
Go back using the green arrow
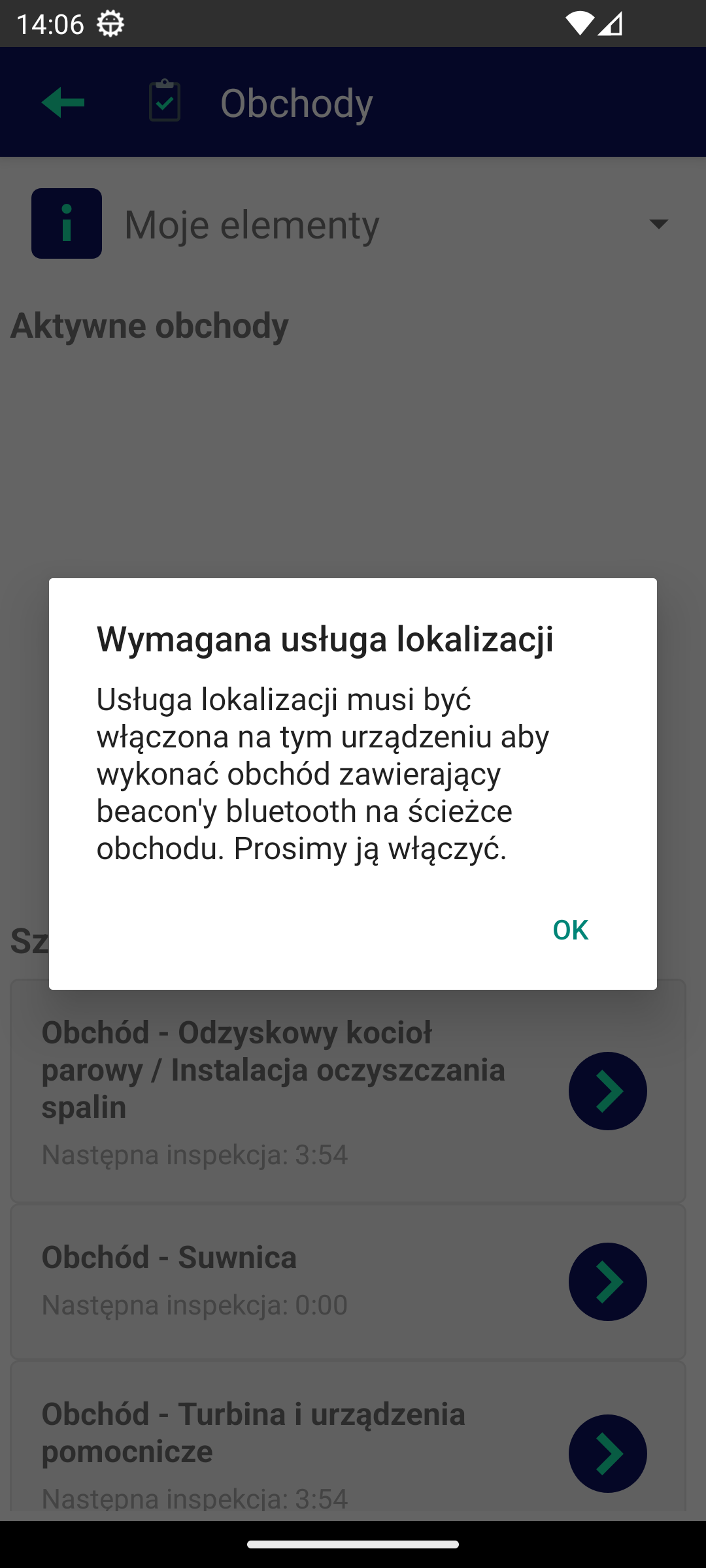click(x=63, y=103)
